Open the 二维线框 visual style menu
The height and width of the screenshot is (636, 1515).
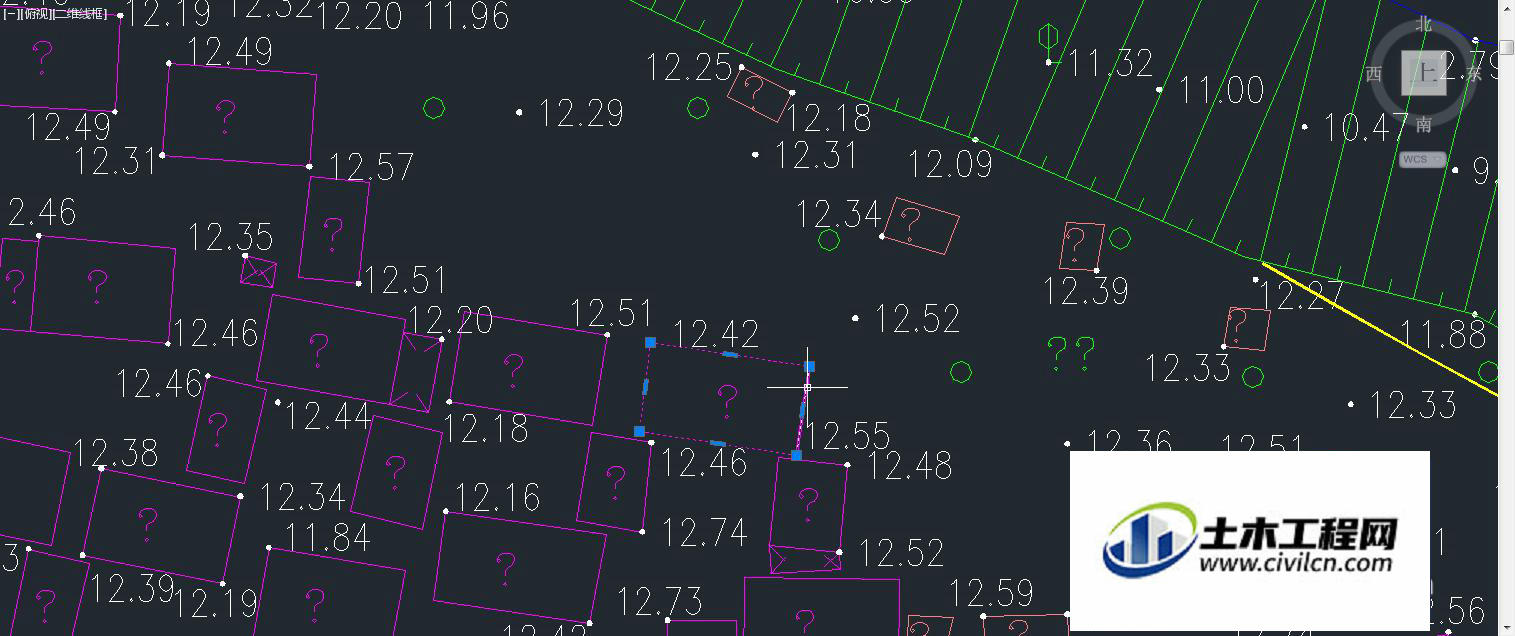(x=78, y=14)
